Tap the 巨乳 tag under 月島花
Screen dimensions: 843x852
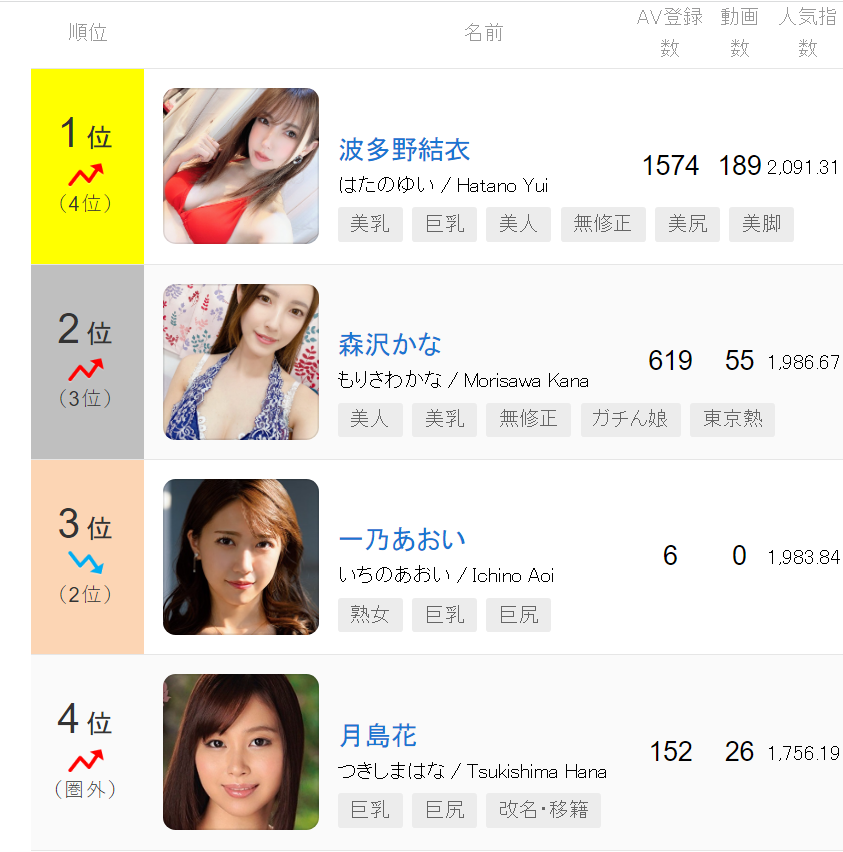(x=370, y=810)
